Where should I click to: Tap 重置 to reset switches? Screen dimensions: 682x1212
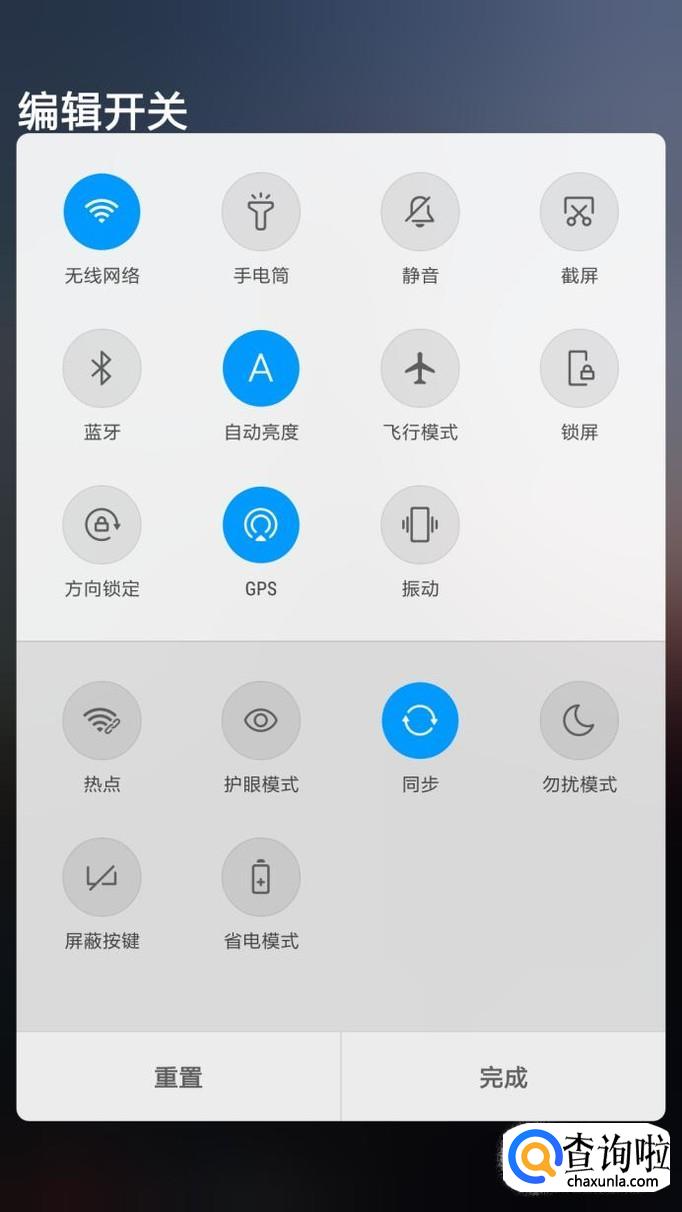tap(178, 1077)
